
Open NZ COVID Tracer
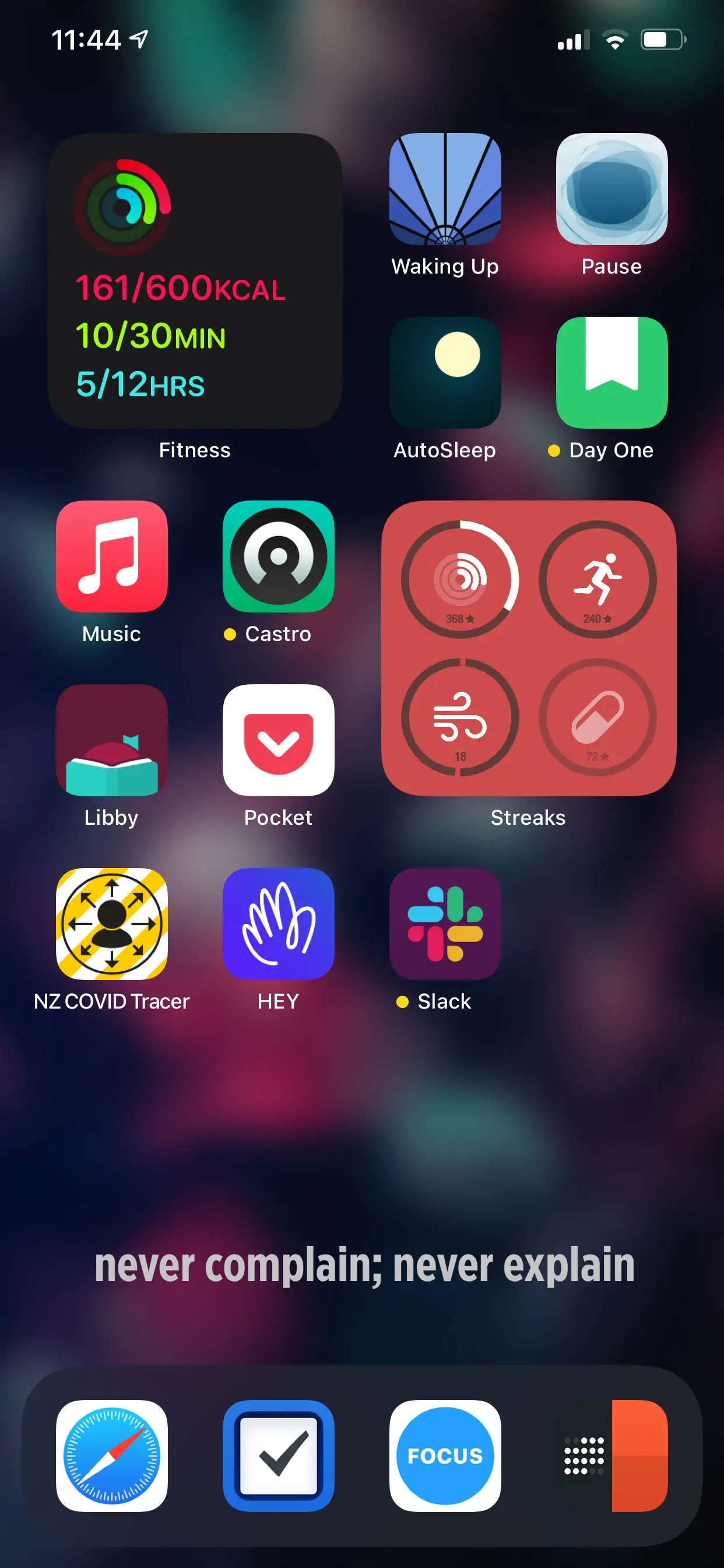point(112,924)
